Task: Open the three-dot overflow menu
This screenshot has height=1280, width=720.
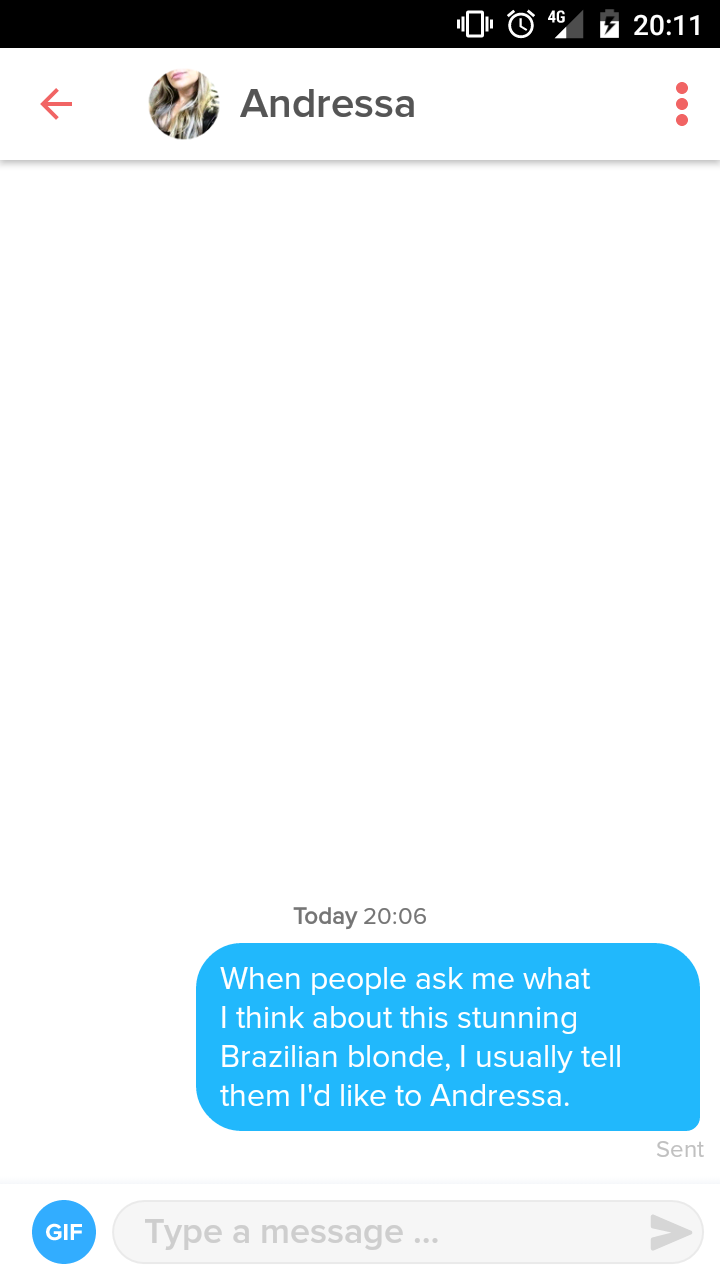Action: 682,104
